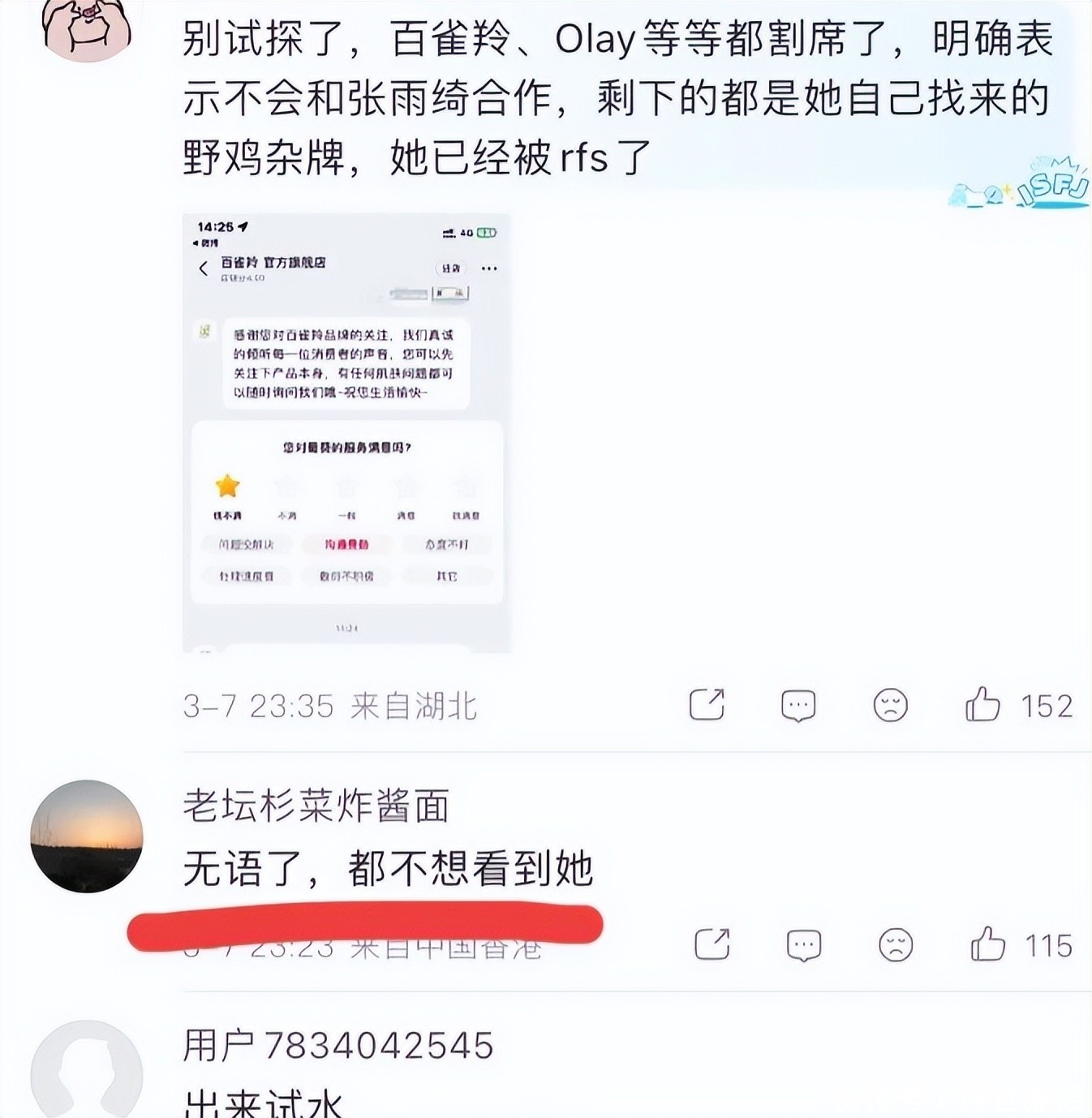
Task: Dislike the comment with 152 likes
Action: tap(890, 705)
